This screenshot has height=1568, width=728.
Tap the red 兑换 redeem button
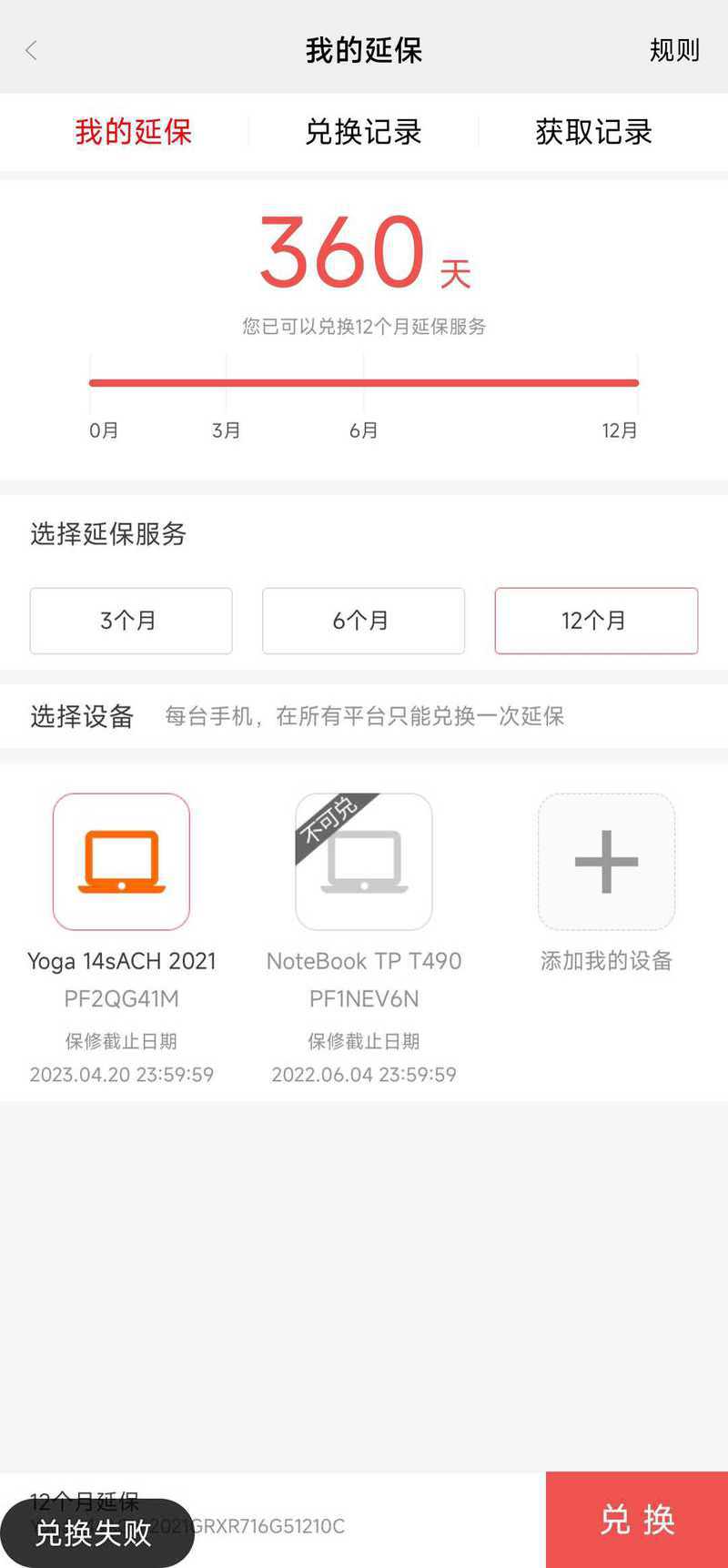[x=637, y=1520]
